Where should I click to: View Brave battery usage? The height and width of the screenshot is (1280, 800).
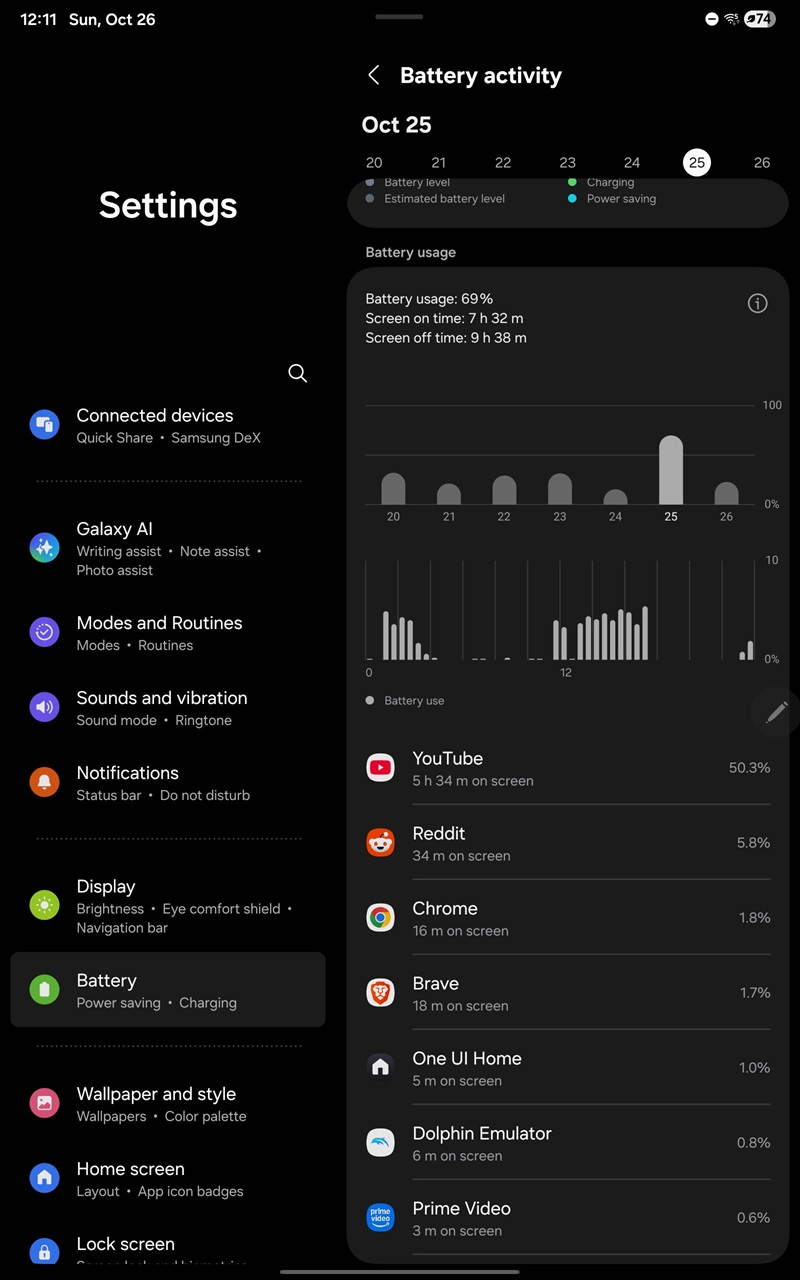(568, 993)
